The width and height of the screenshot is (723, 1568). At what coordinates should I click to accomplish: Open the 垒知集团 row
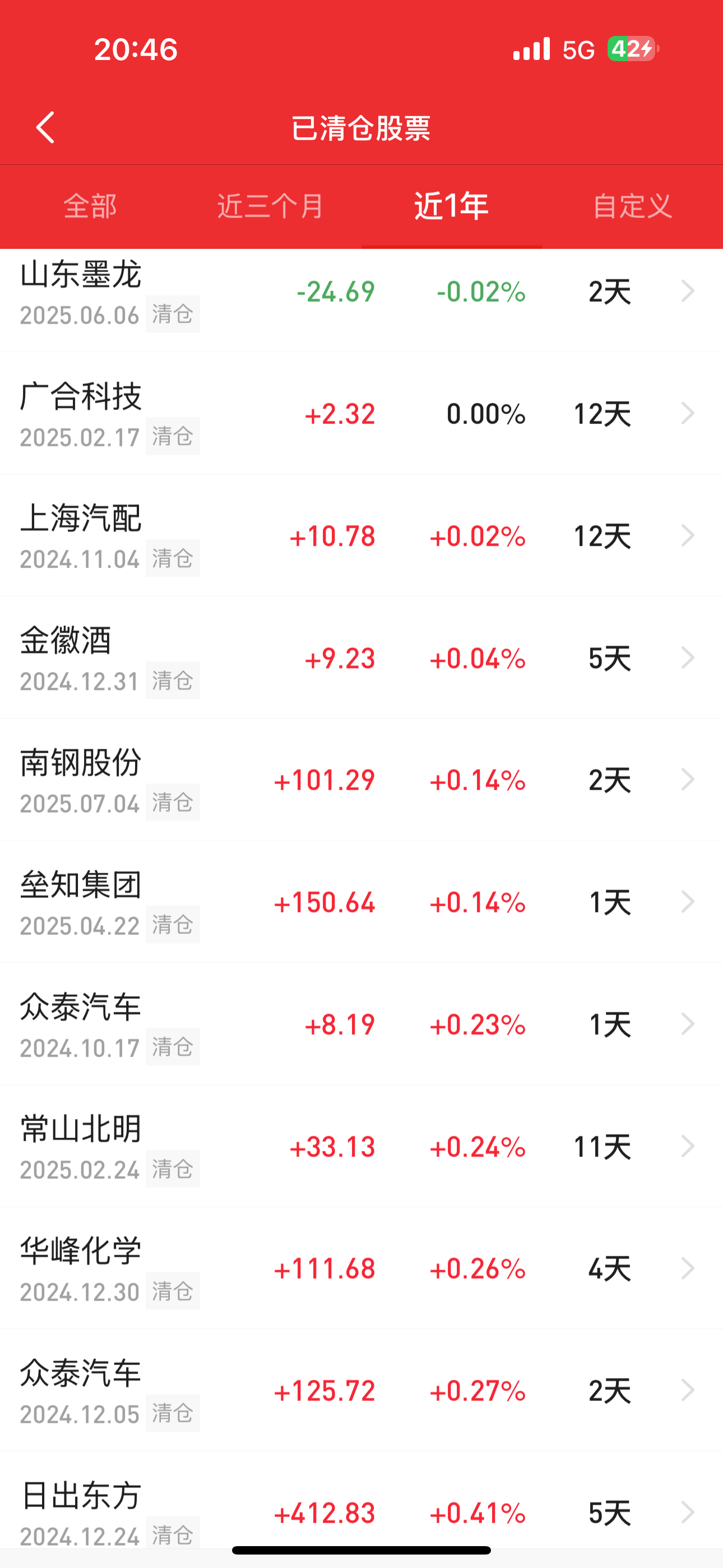(361, 902)
